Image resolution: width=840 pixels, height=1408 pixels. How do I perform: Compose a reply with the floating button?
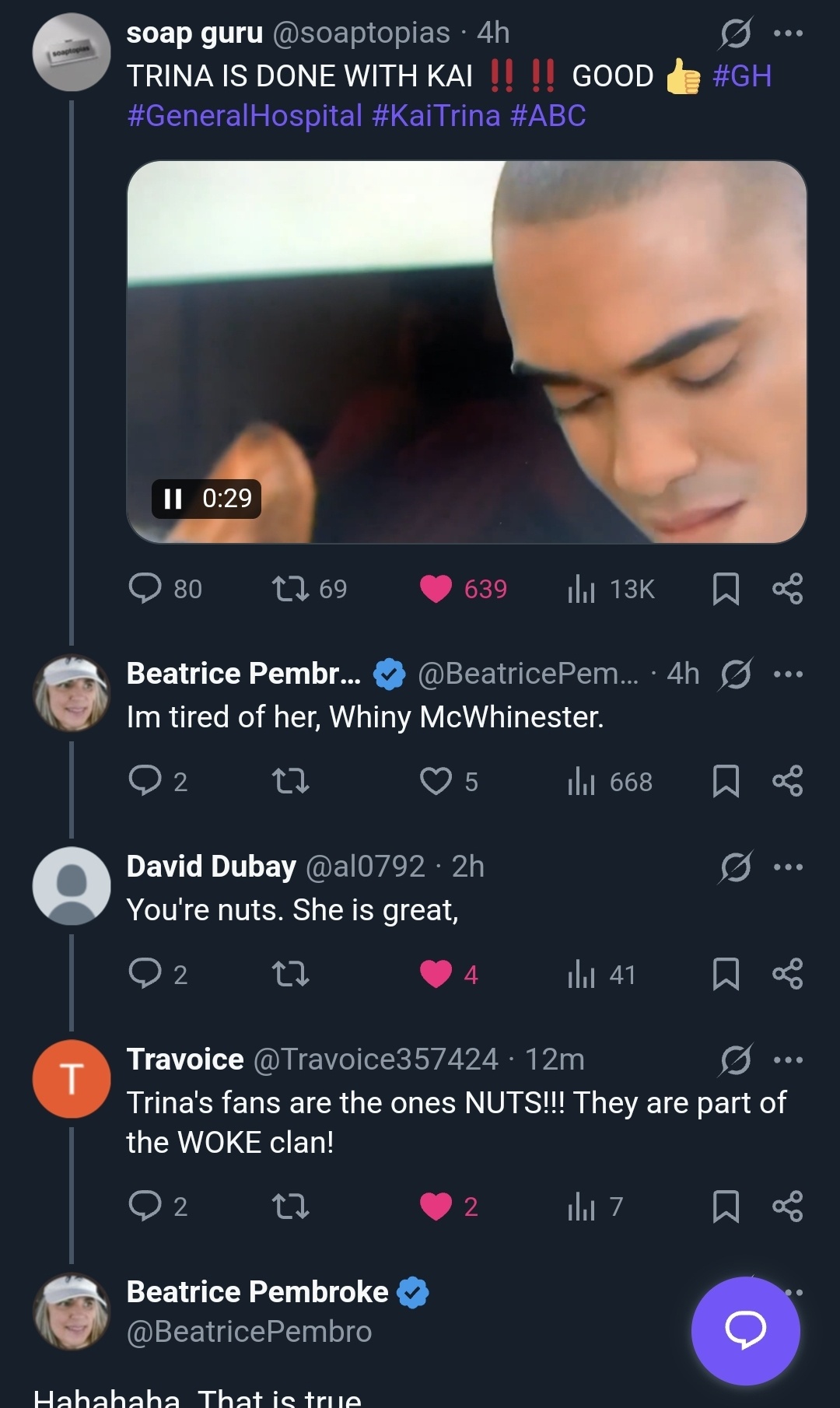745,1330
